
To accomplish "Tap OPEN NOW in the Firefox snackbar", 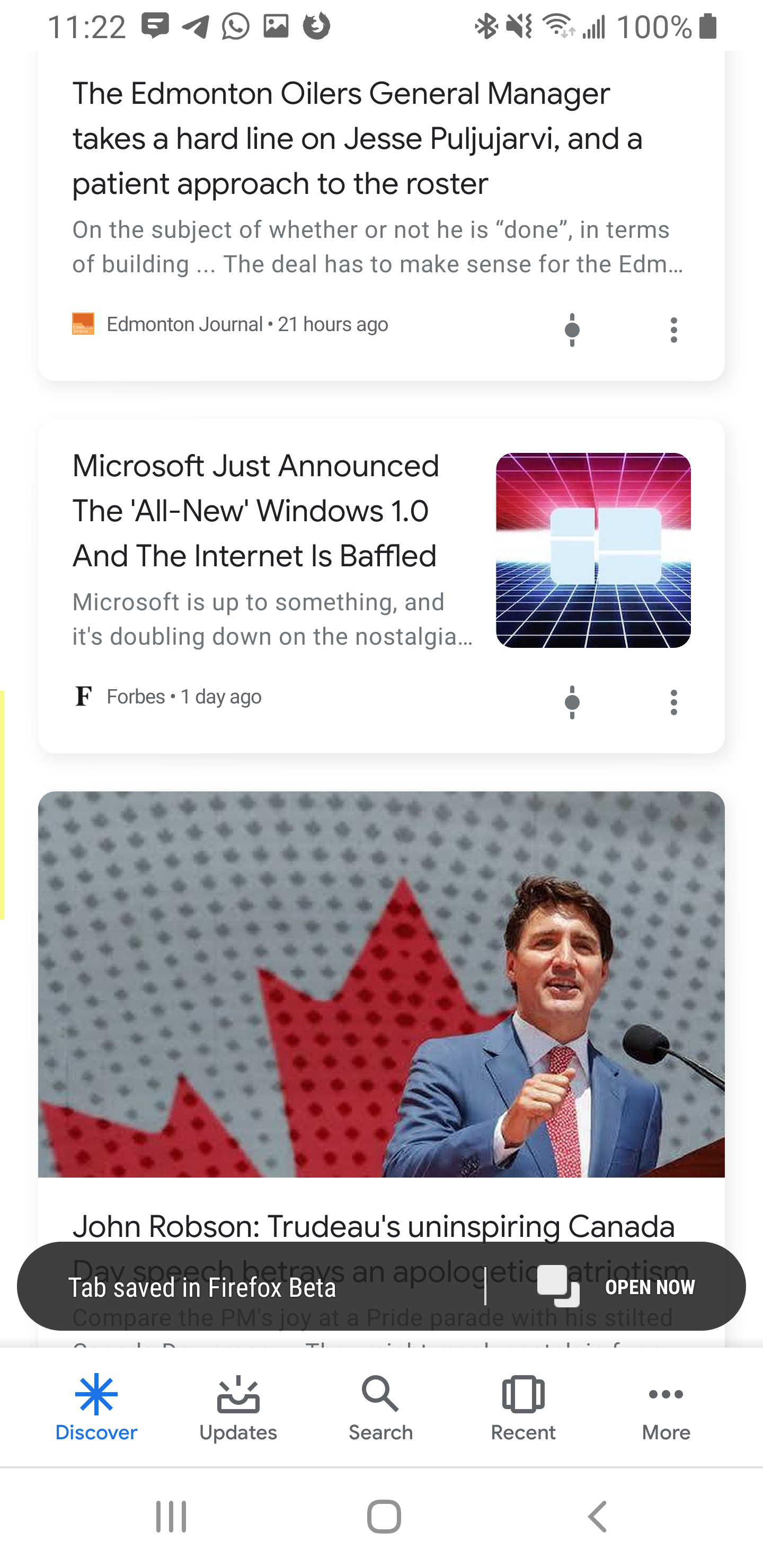I will [649, 1287].
